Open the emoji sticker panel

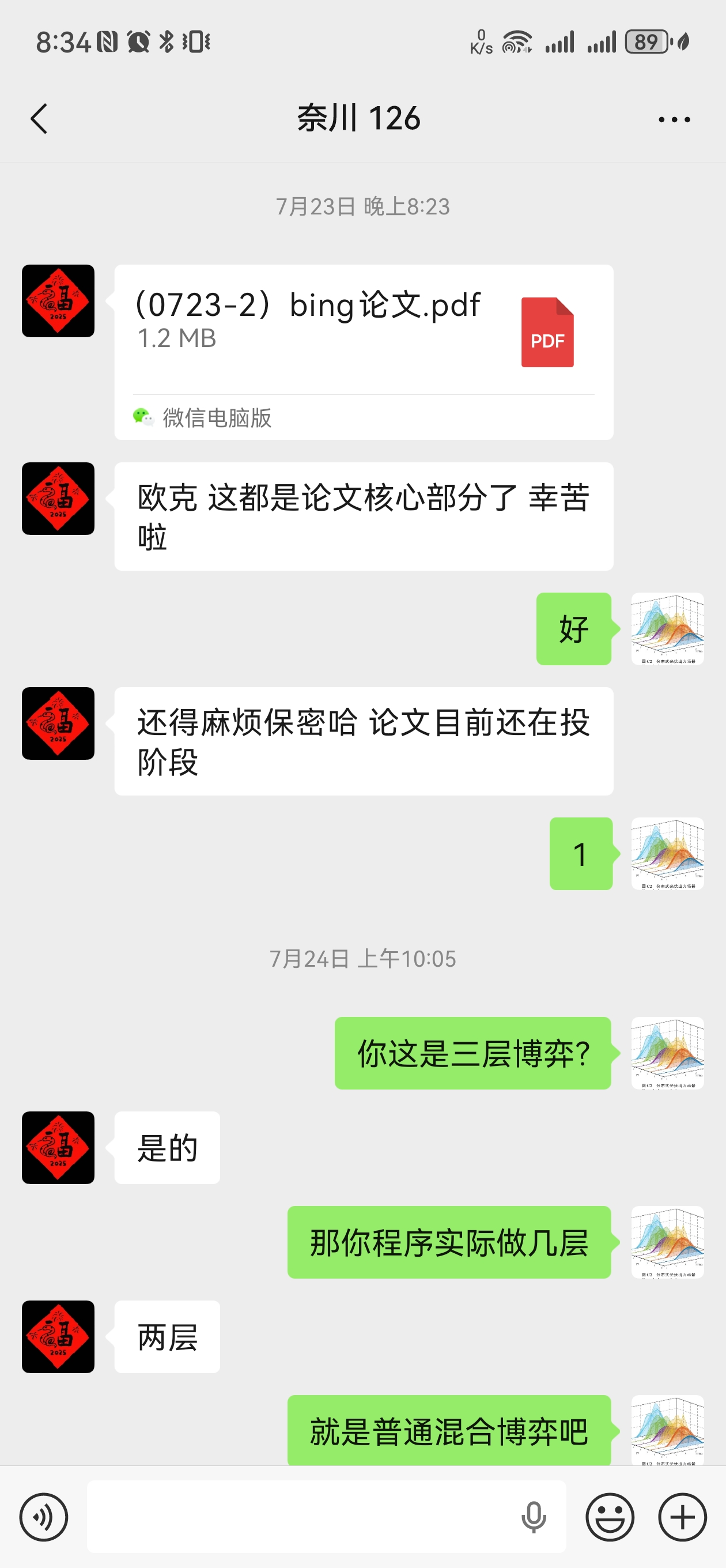pyautogui.click(x=610, y=1517)
